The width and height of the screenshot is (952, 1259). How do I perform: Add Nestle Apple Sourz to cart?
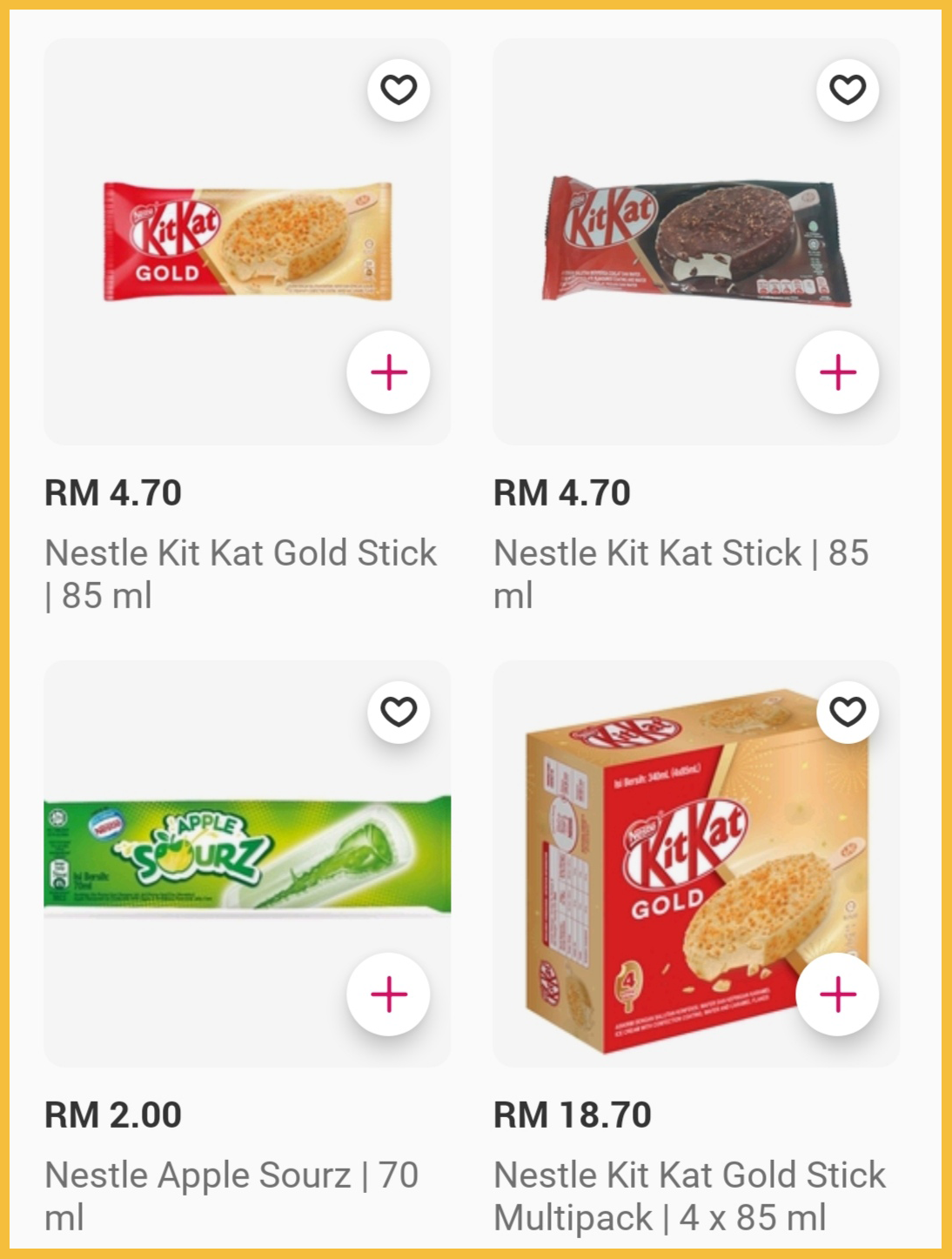click(388, 994)
